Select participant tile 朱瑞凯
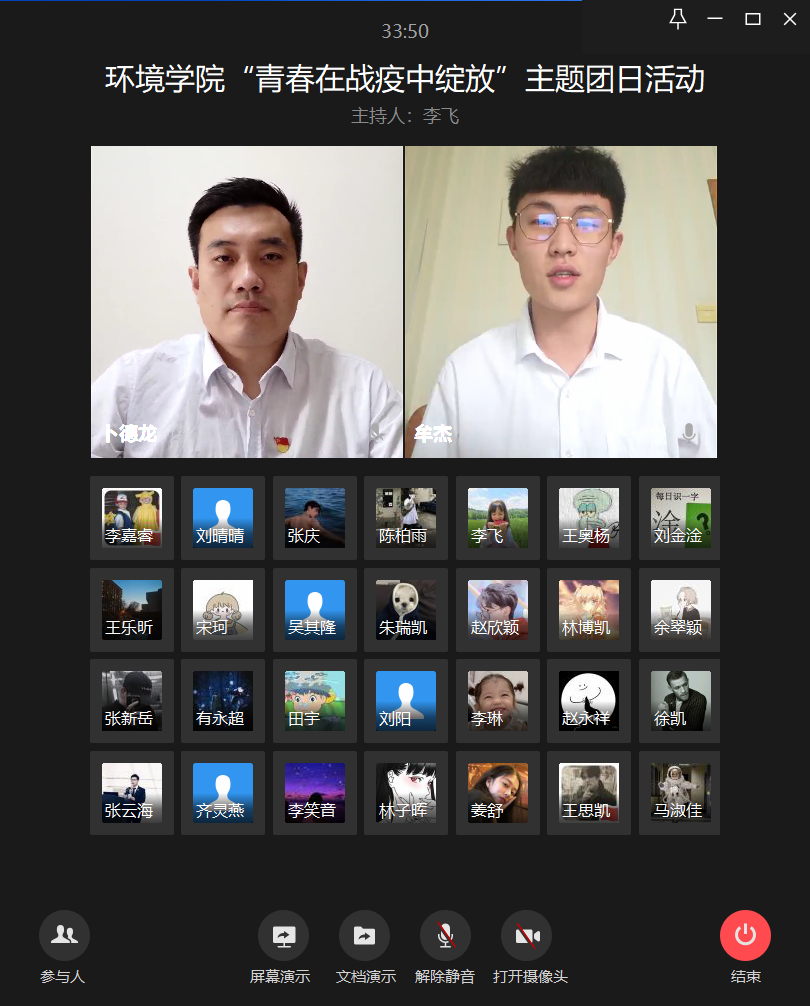Screen dimensions: 810x1006 406,610
